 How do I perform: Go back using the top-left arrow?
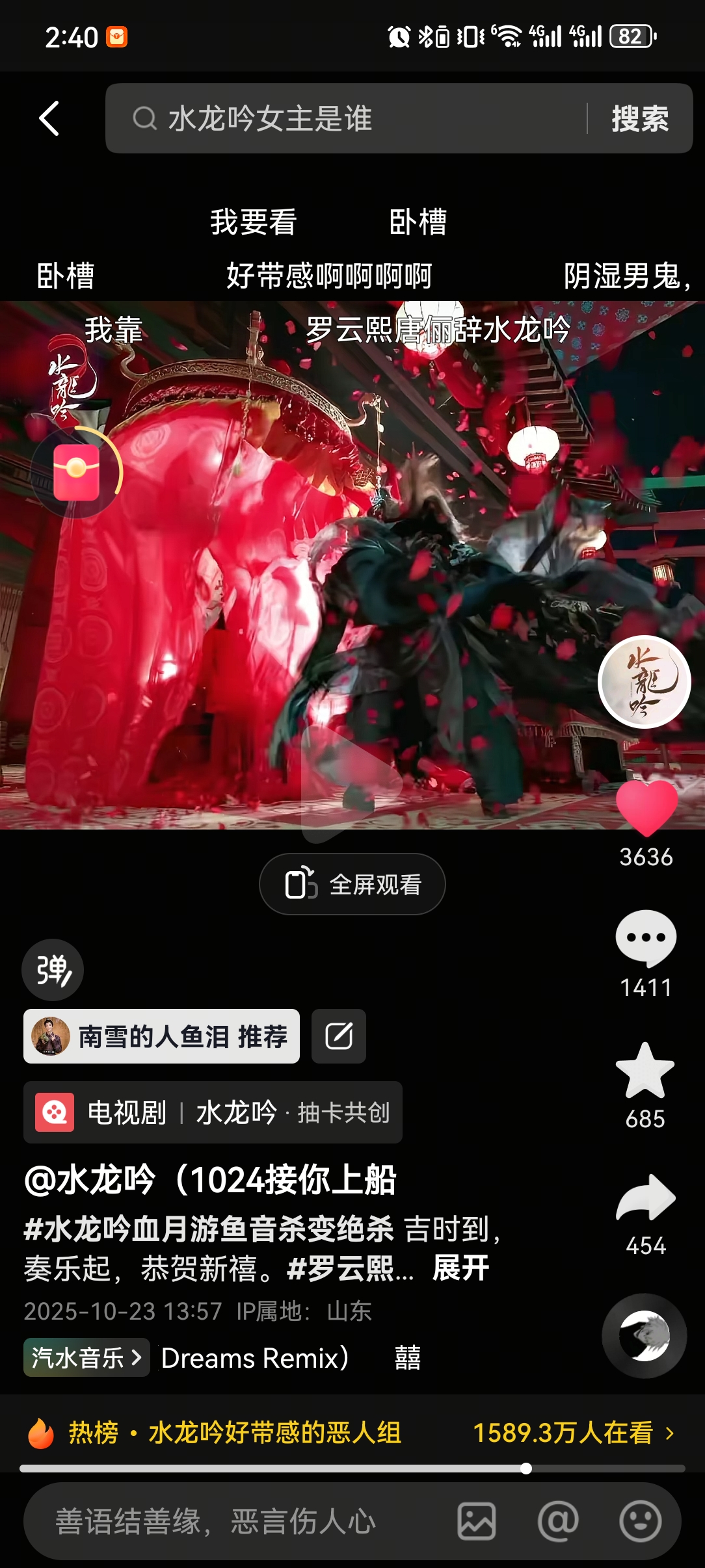coord(49,118)
